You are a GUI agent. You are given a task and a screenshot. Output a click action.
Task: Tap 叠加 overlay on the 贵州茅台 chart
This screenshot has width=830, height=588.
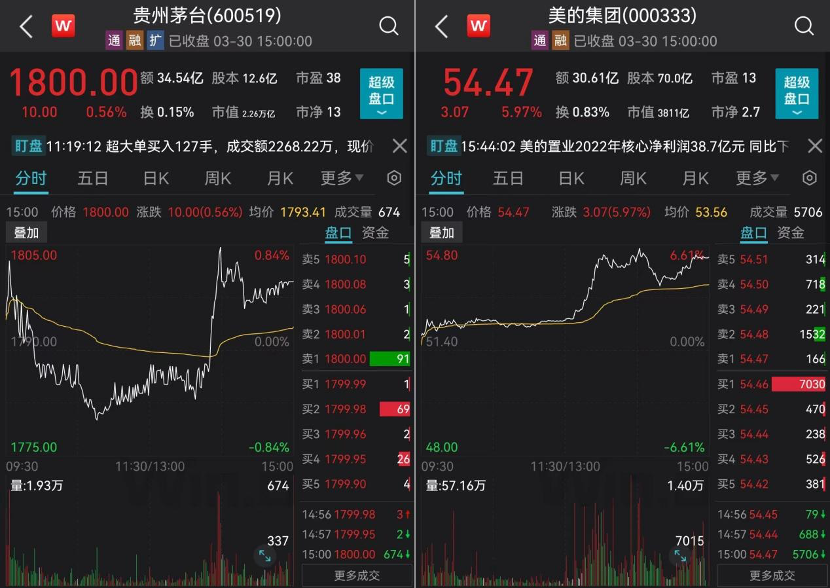click(x=26, y=232)
